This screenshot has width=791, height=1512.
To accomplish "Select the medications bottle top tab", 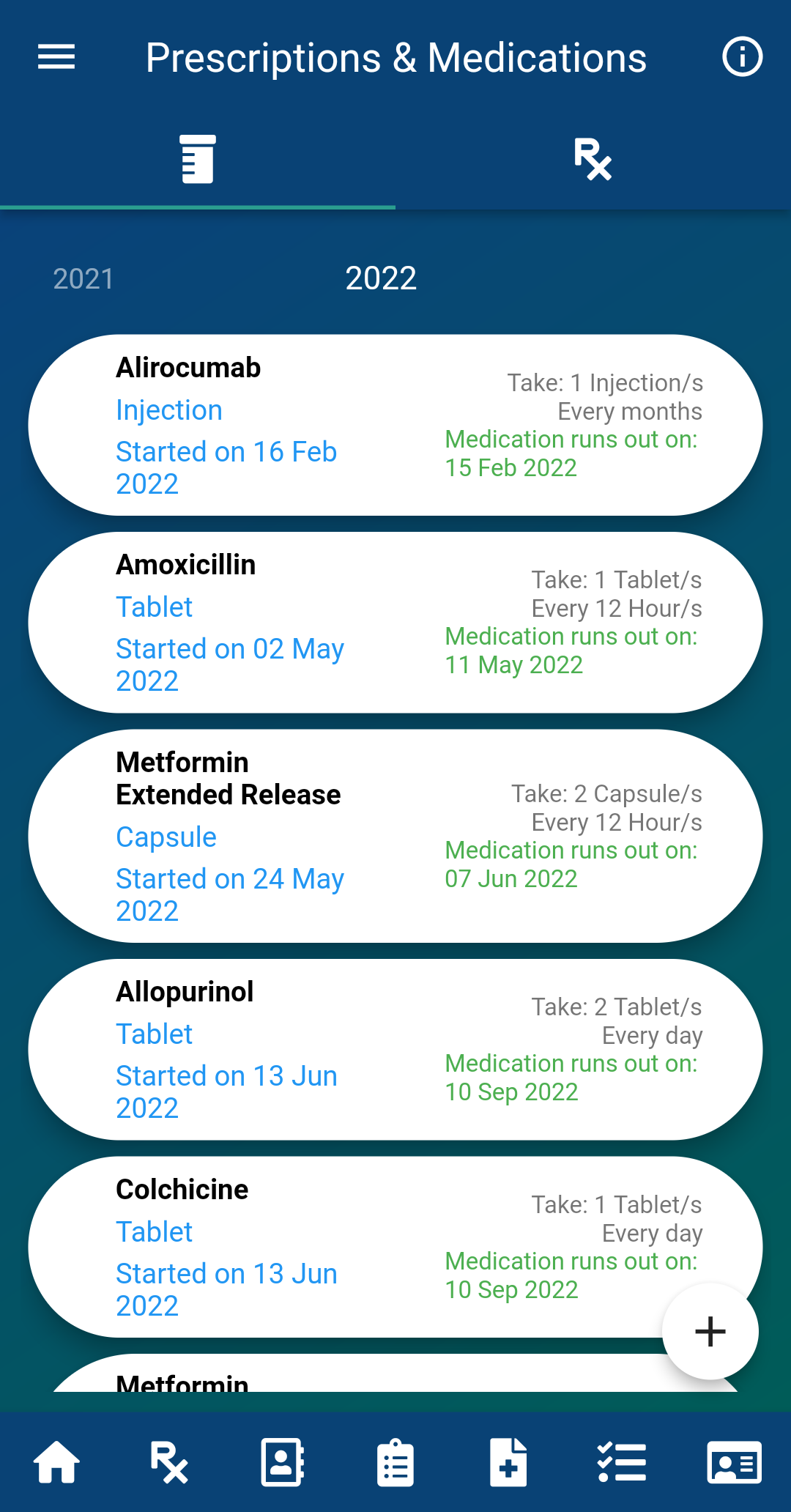I will [198, 159].
